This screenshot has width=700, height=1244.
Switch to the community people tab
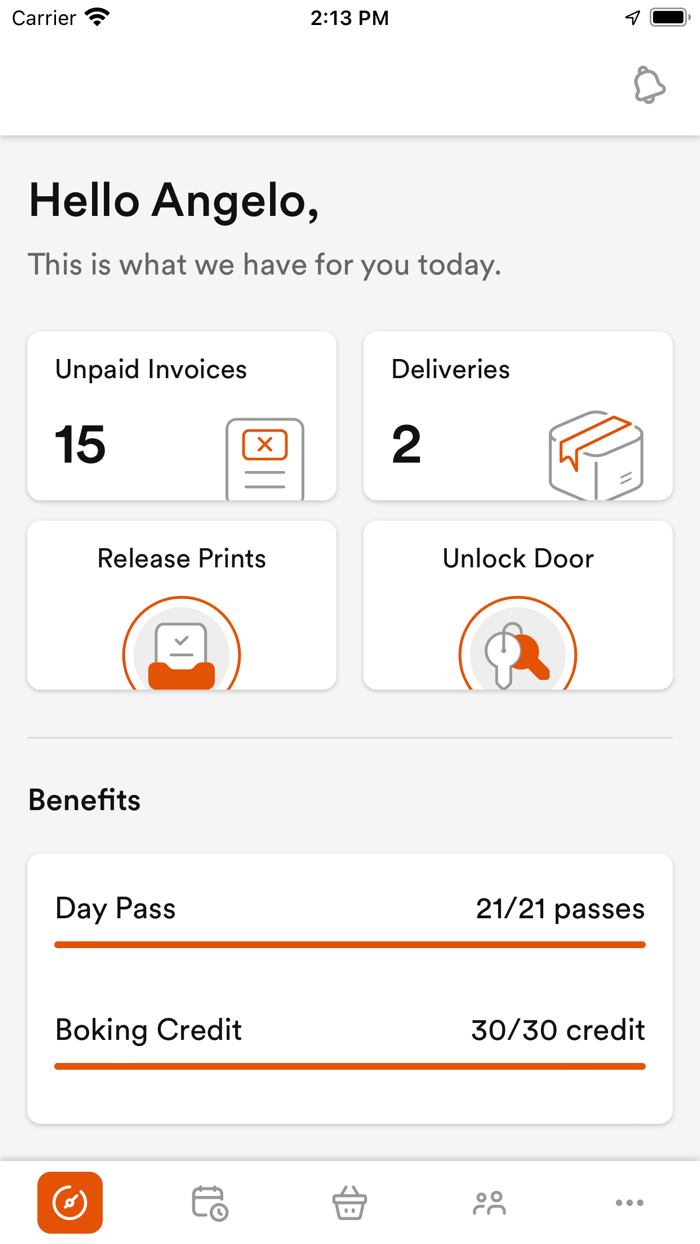(x=490, y=1202)
